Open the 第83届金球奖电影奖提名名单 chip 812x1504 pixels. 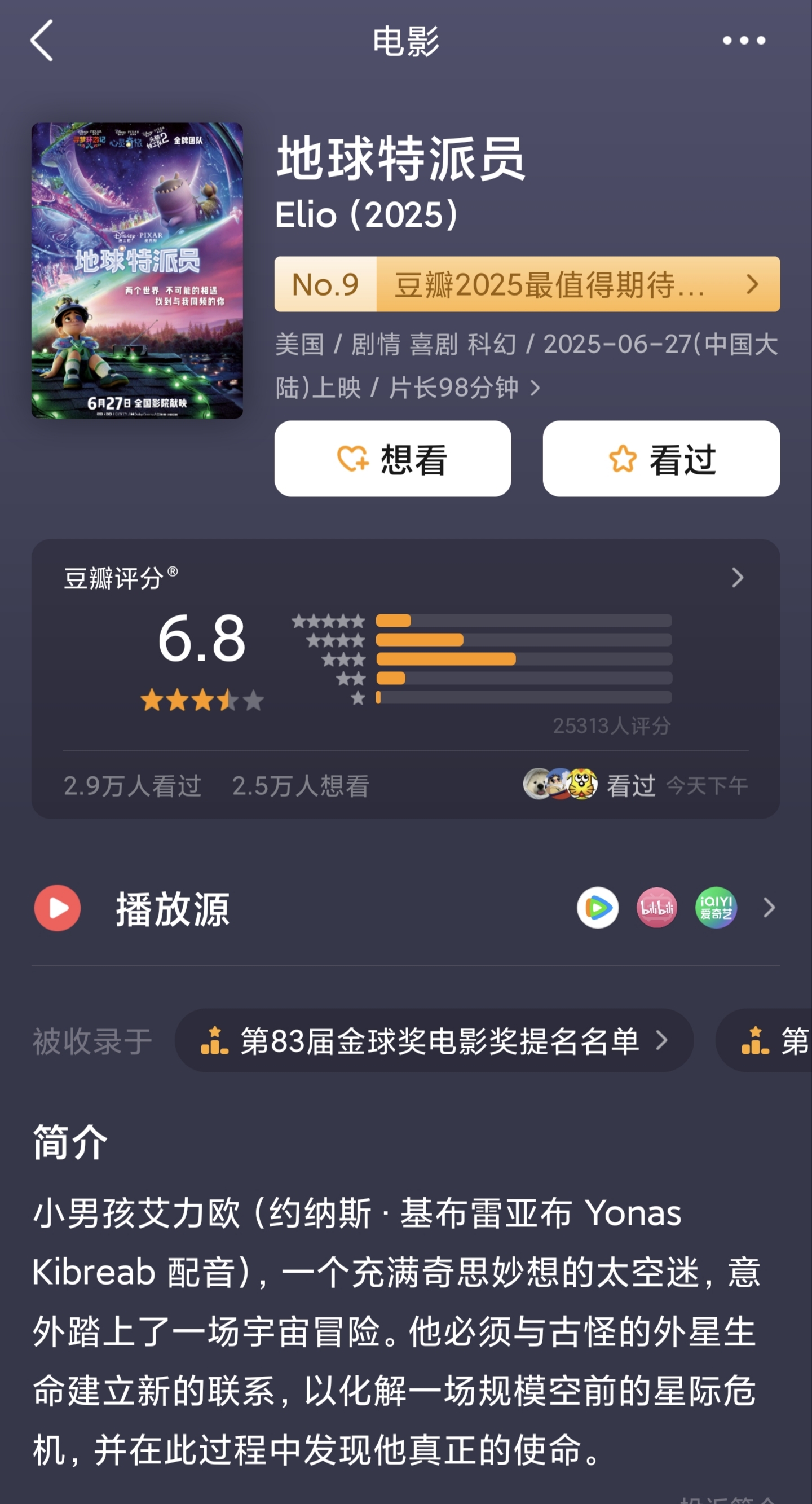click(x=434, y=1041)
